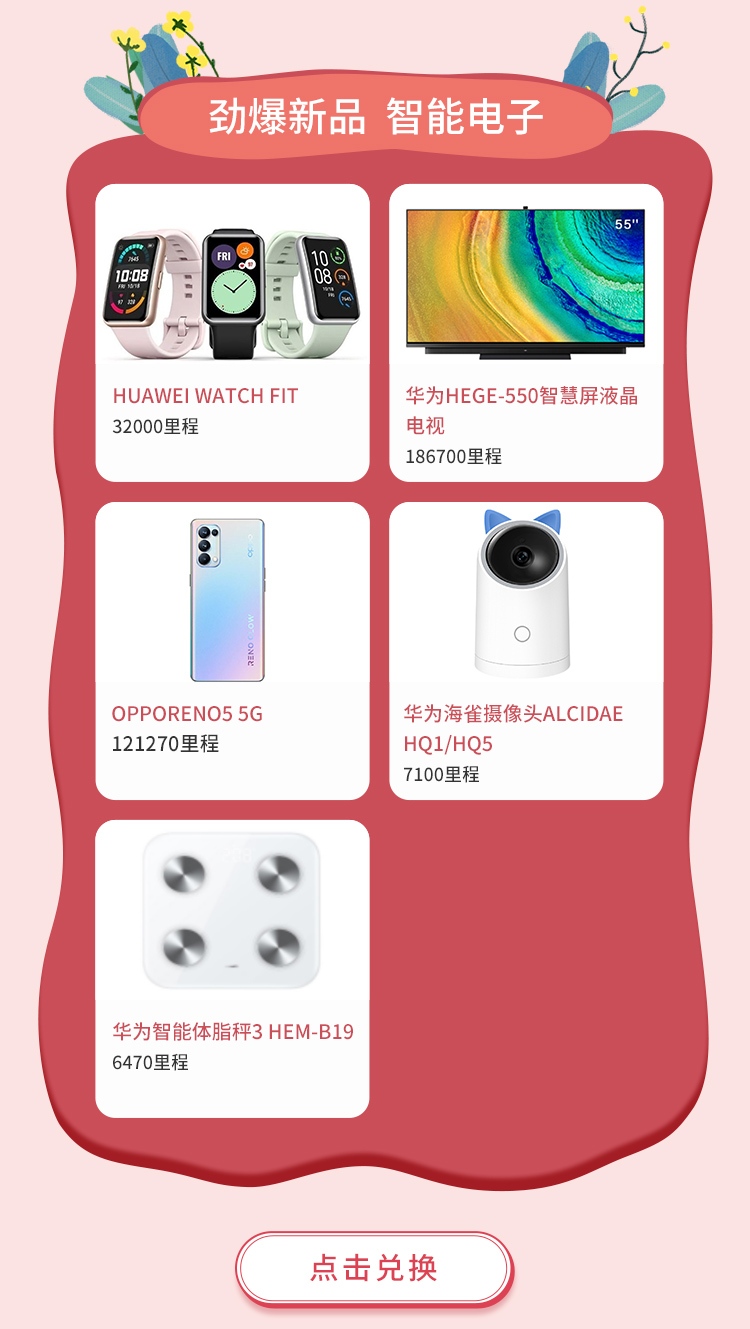Open the HUAWEI WATCH FIT product card
This screenshot has width=750, height=1329.
[x=232, y=332]
